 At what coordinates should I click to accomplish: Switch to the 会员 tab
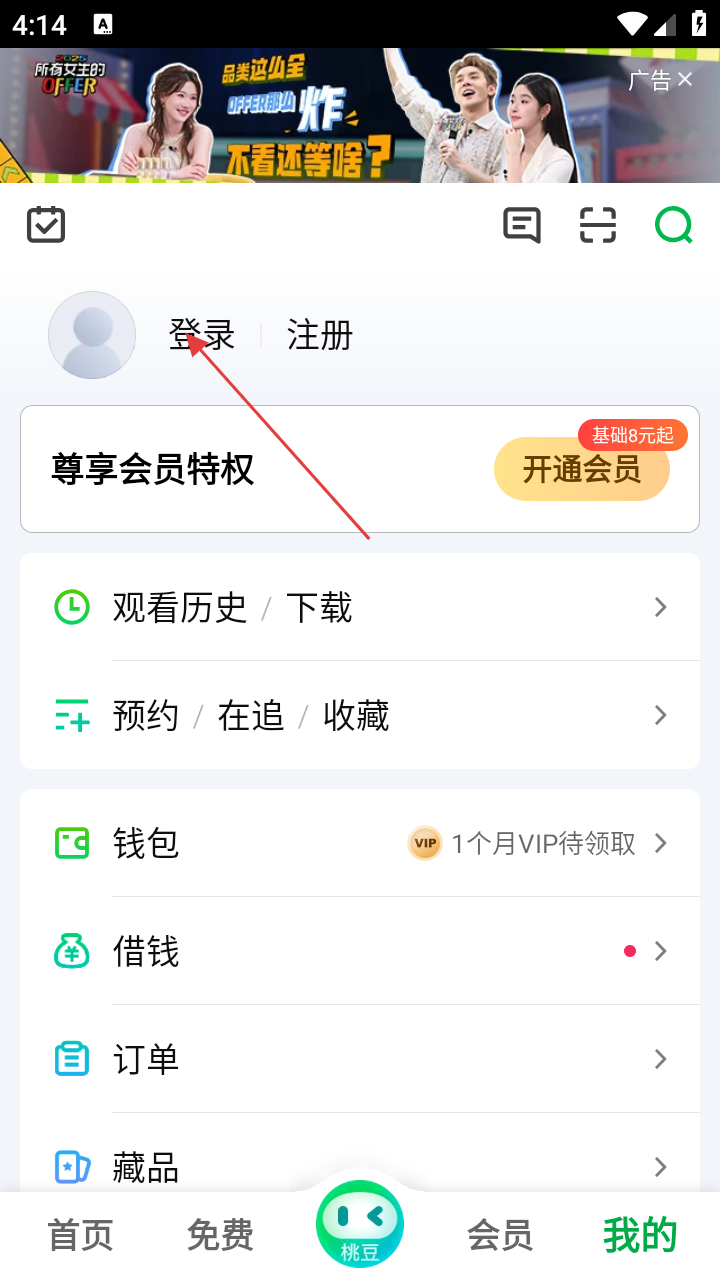pos(500,1236)
